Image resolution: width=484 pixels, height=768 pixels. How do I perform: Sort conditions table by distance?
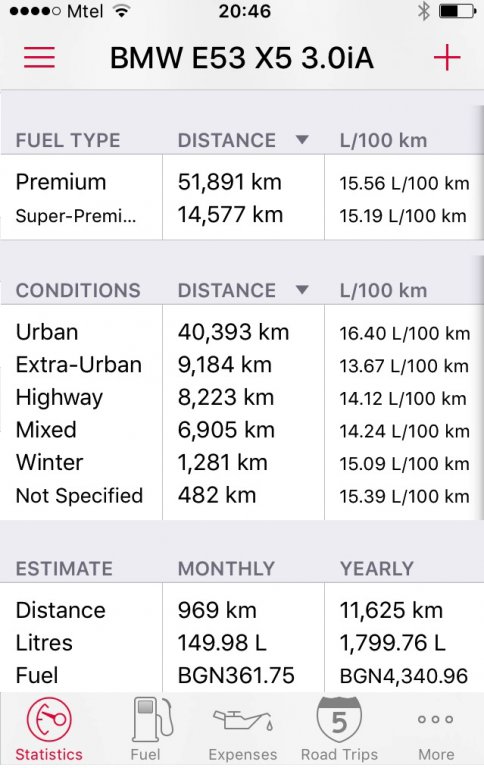point(243,290)
